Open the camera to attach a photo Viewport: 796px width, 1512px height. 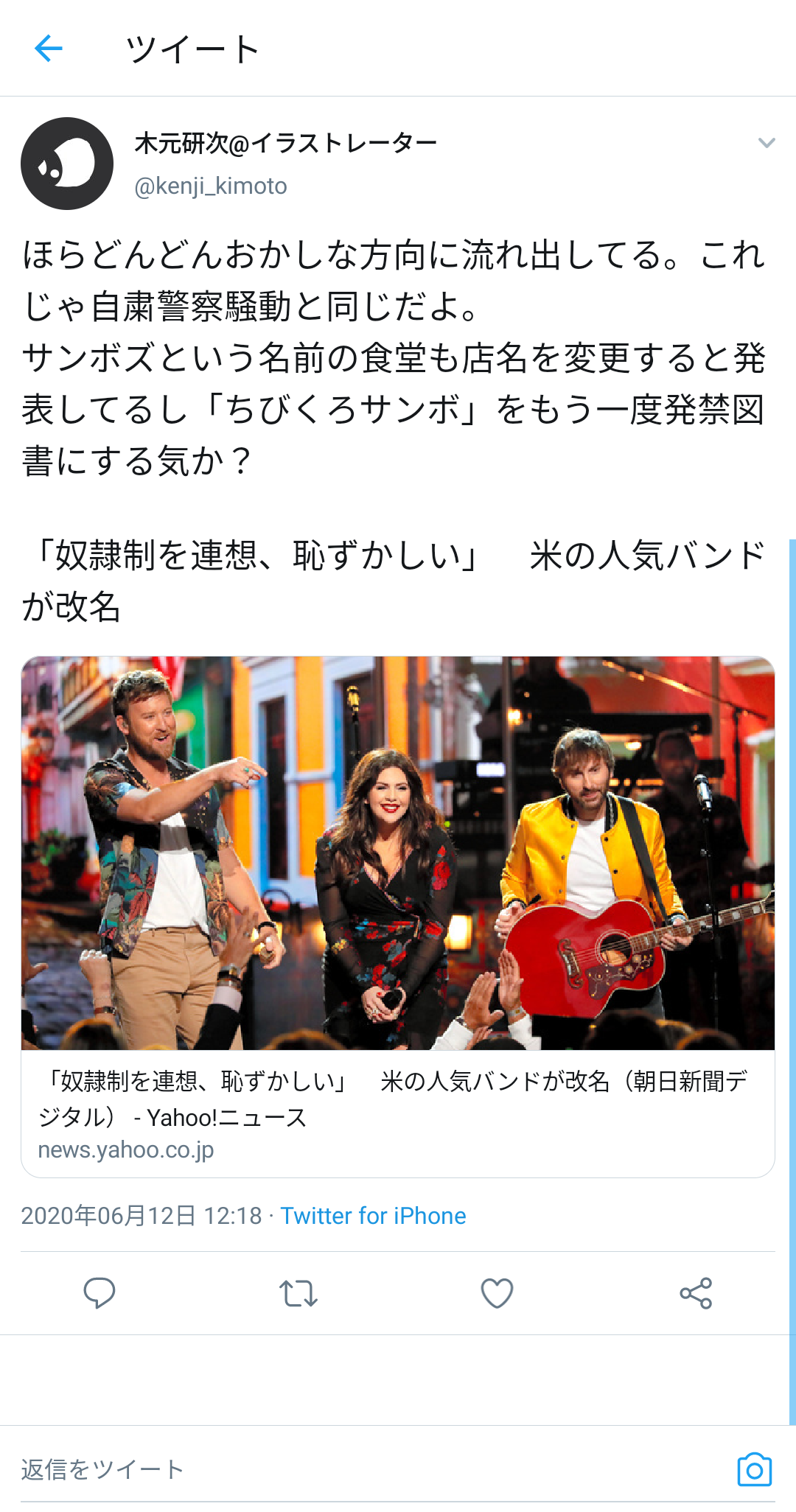click(x=754, y=1470)
